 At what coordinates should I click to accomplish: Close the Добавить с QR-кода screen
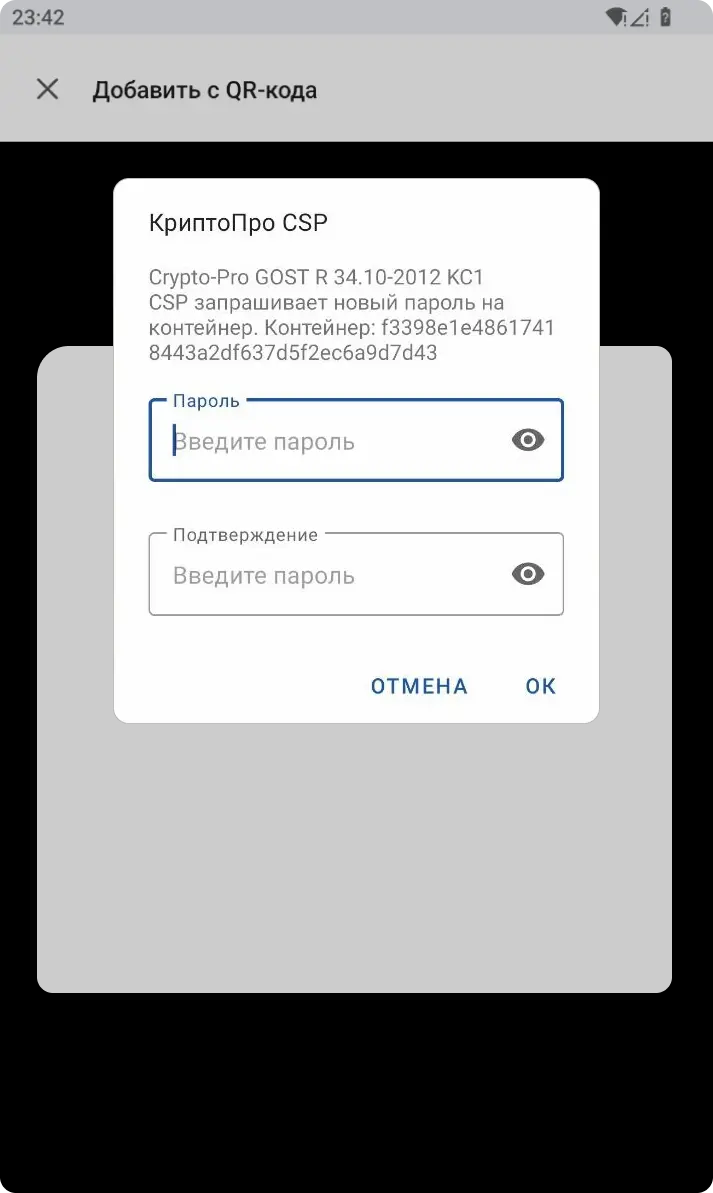coord(47,89)
